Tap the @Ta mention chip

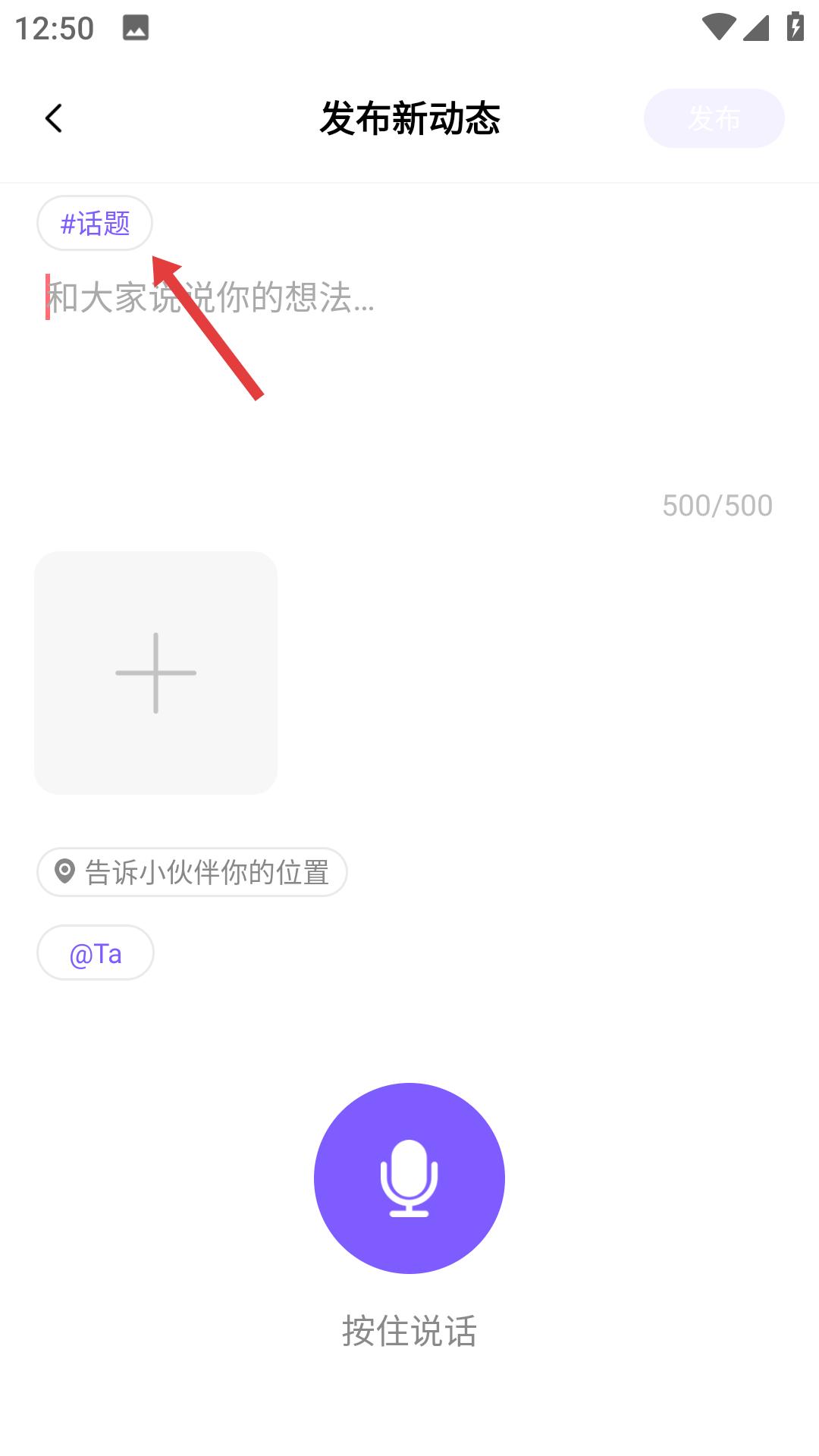pyautogui.click(x=95, y=952)
